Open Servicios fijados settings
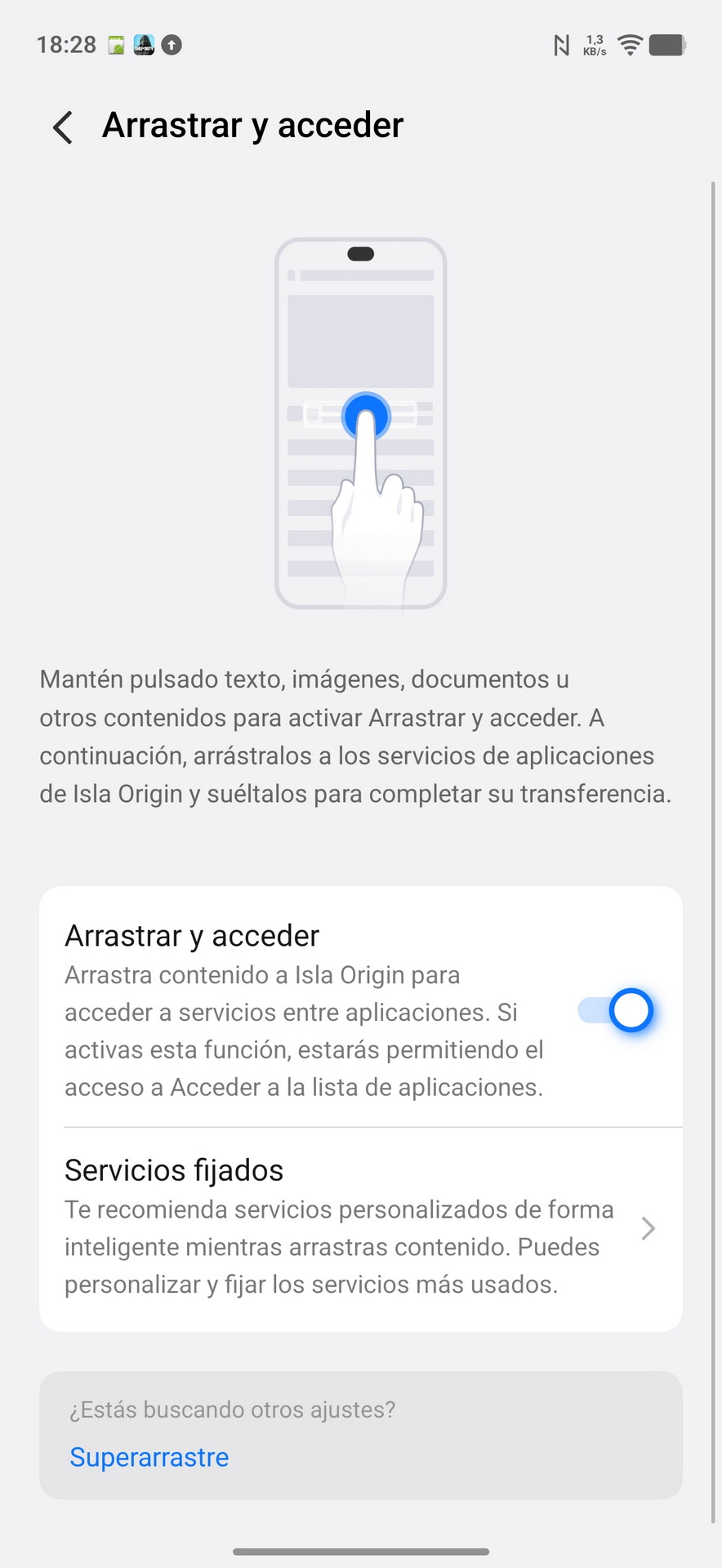722x1568 pixels. [x=361, y=1228]
